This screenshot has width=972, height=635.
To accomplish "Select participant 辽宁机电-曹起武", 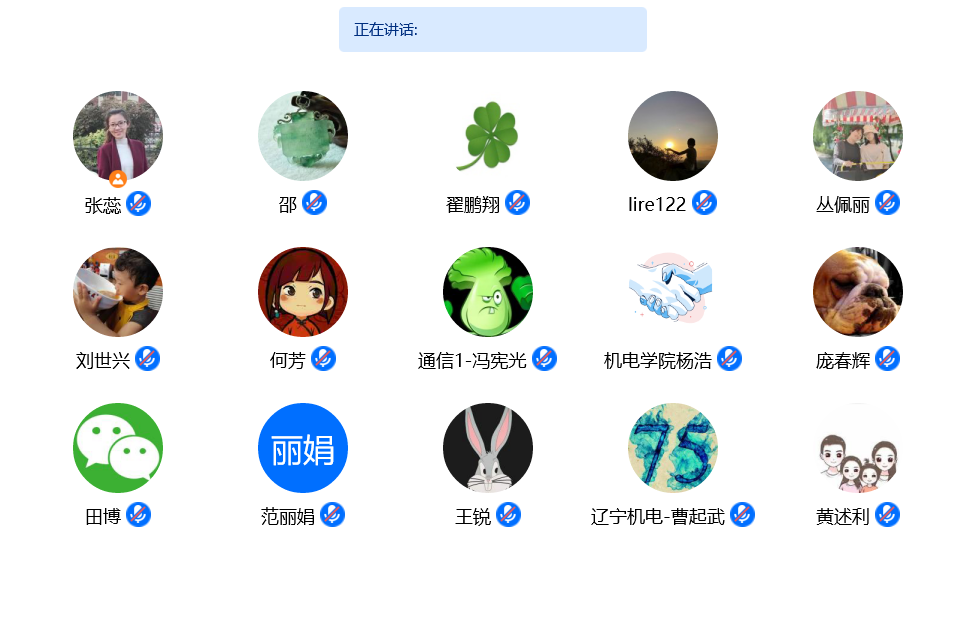I will tap(673, 448).
